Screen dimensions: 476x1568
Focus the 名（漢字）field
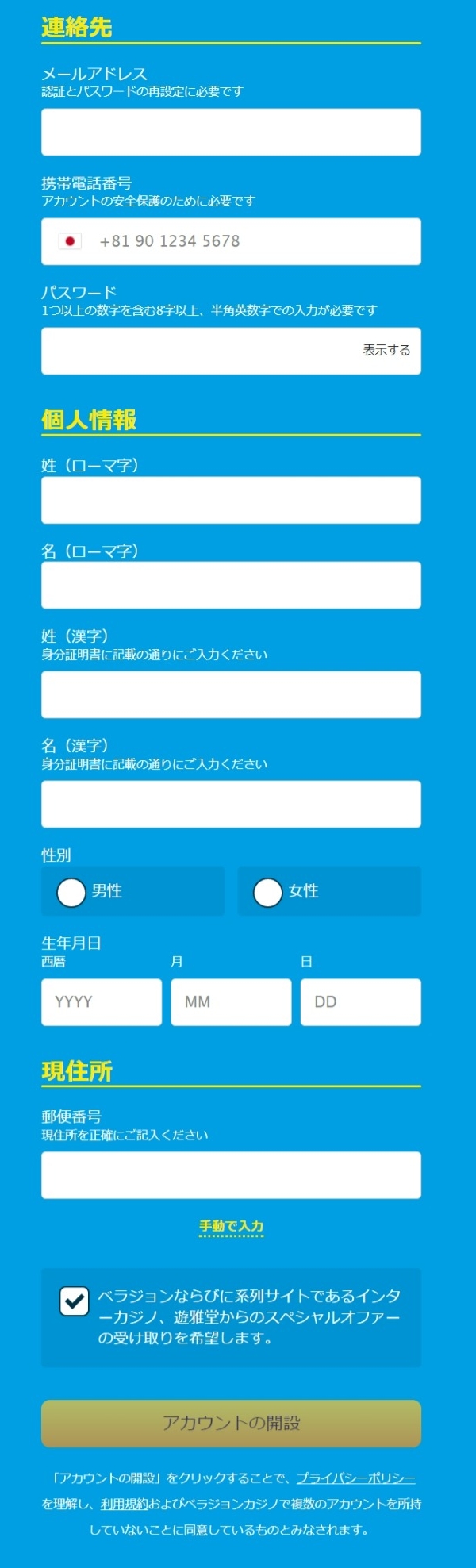(231, 805)
